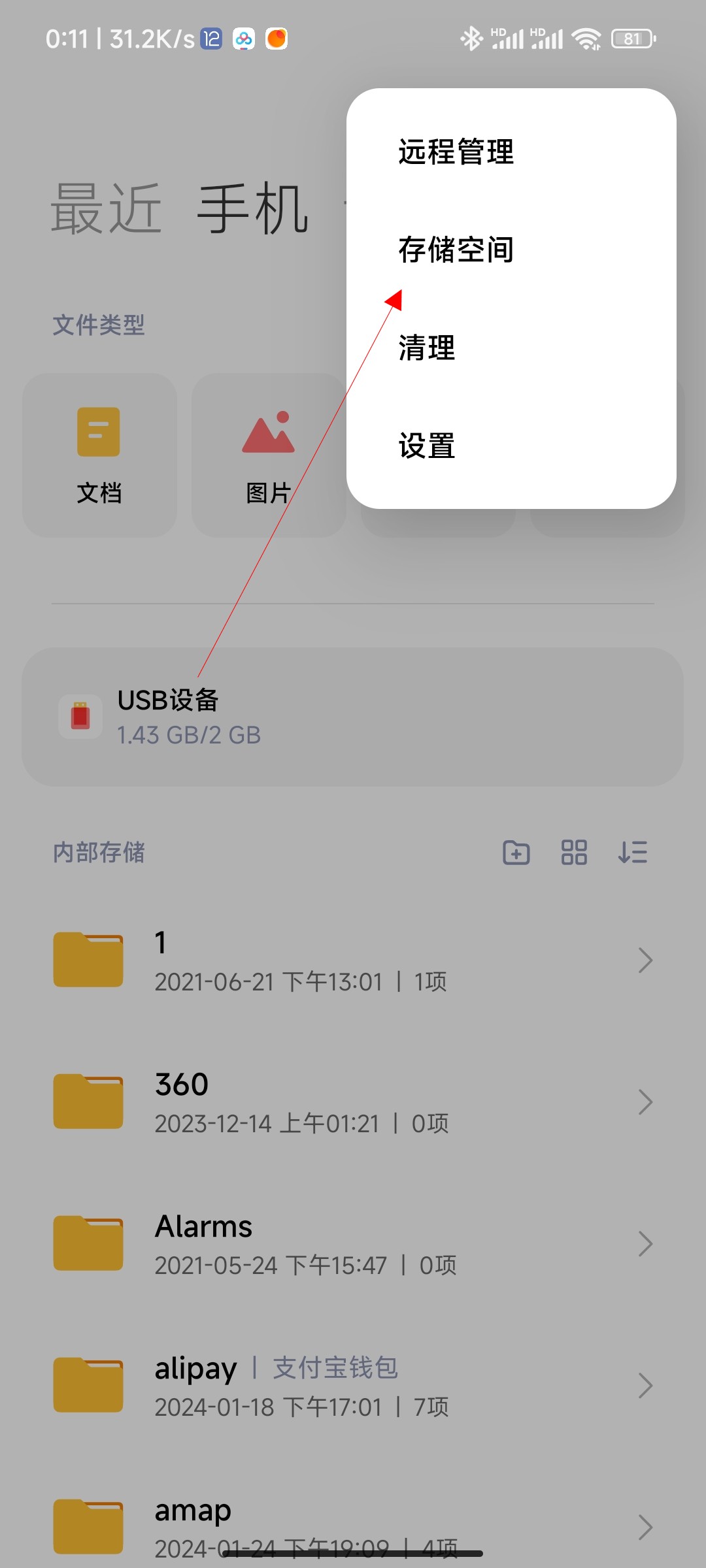Open the 360 folder
This screenshot has height=1568, width=706.
pyautogui.click(x=353, y=1102)
